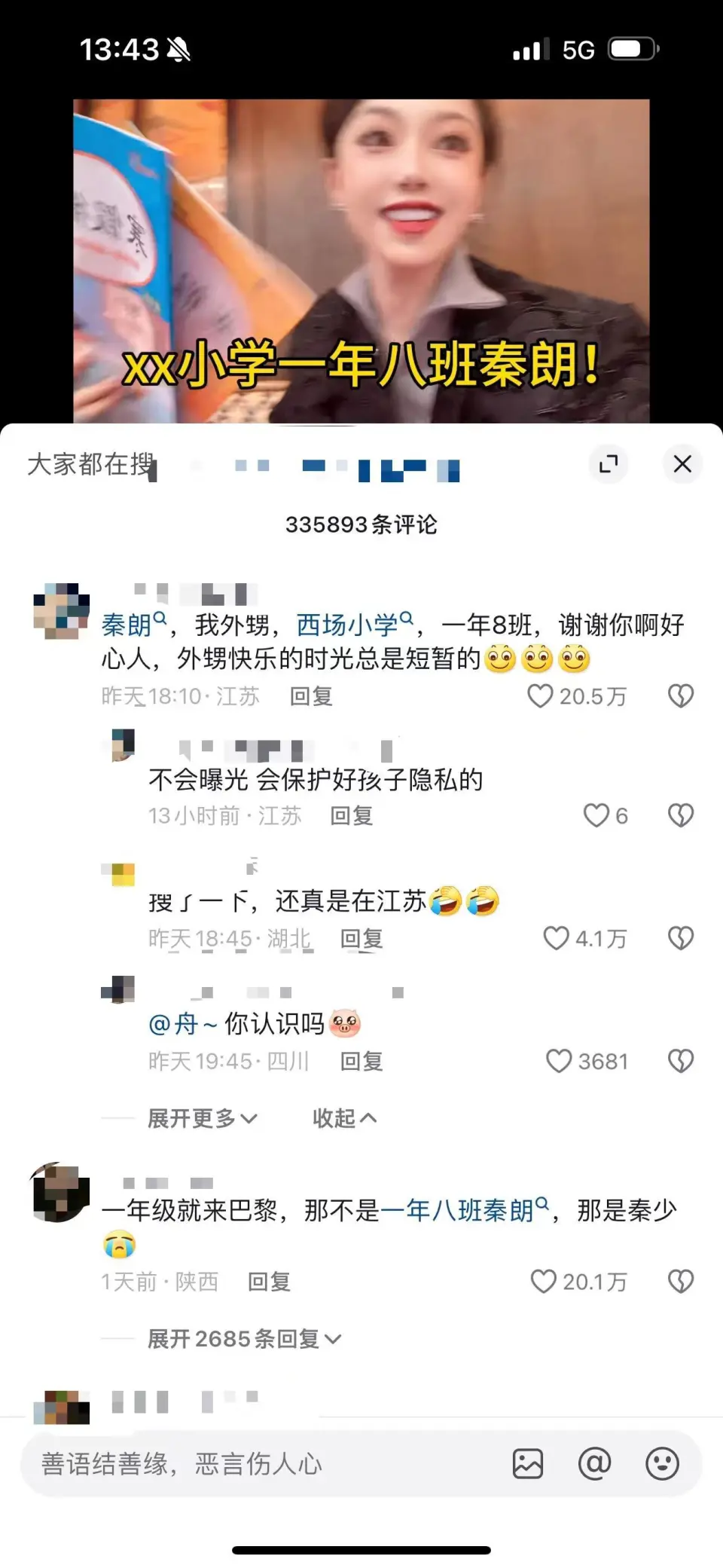This screenshot has width=723, height=1568.
Task: Reply to the 昨天18:10 江苏 comment
Action: pyautogui.click(x=311, y=696)
